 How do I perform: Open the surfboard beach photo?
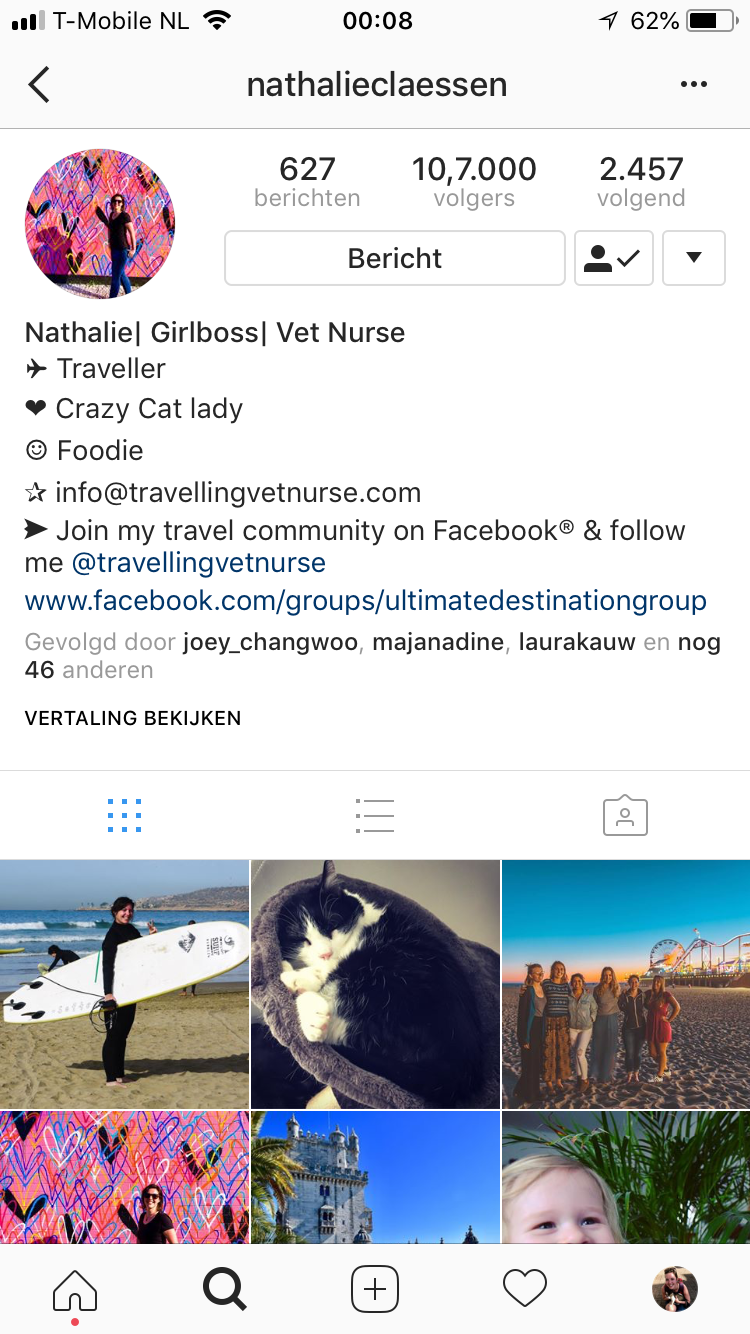pyautogui.click(x=124, y=984)
